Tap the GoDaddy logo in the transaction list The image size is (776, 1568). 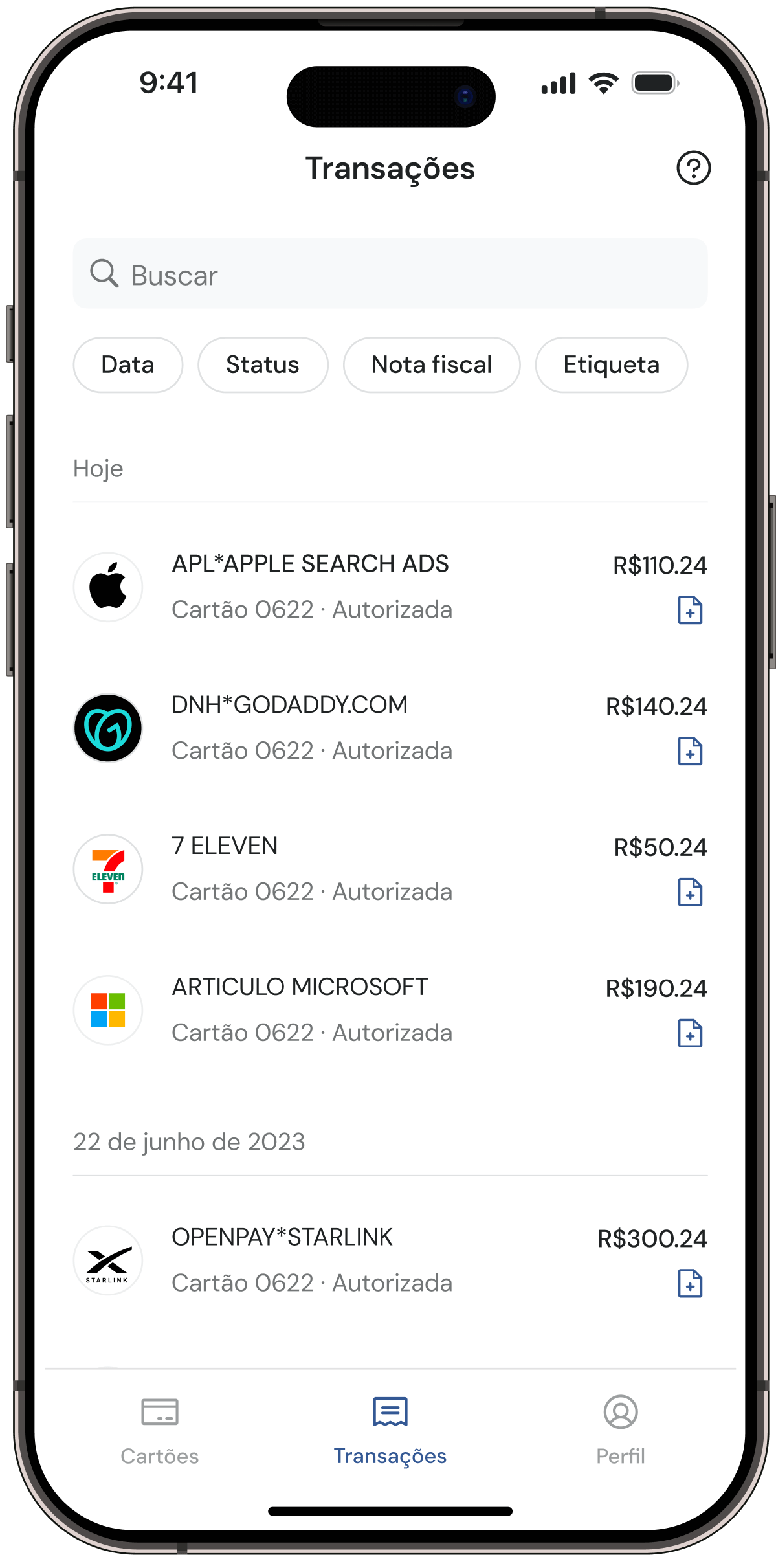(107, 727)
